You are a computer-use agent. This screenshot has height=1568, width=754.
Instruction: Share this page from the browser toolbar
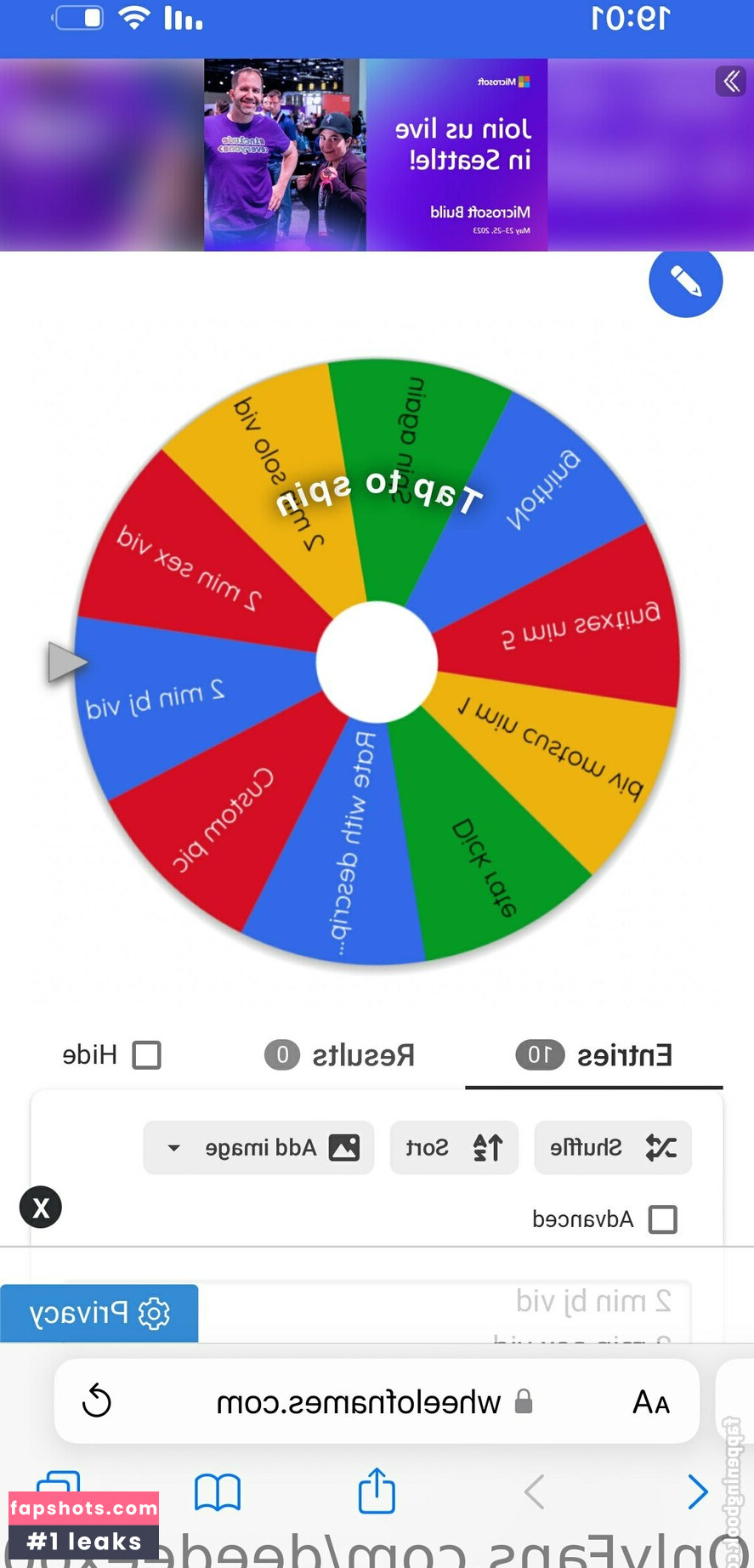coord(377,1491)
